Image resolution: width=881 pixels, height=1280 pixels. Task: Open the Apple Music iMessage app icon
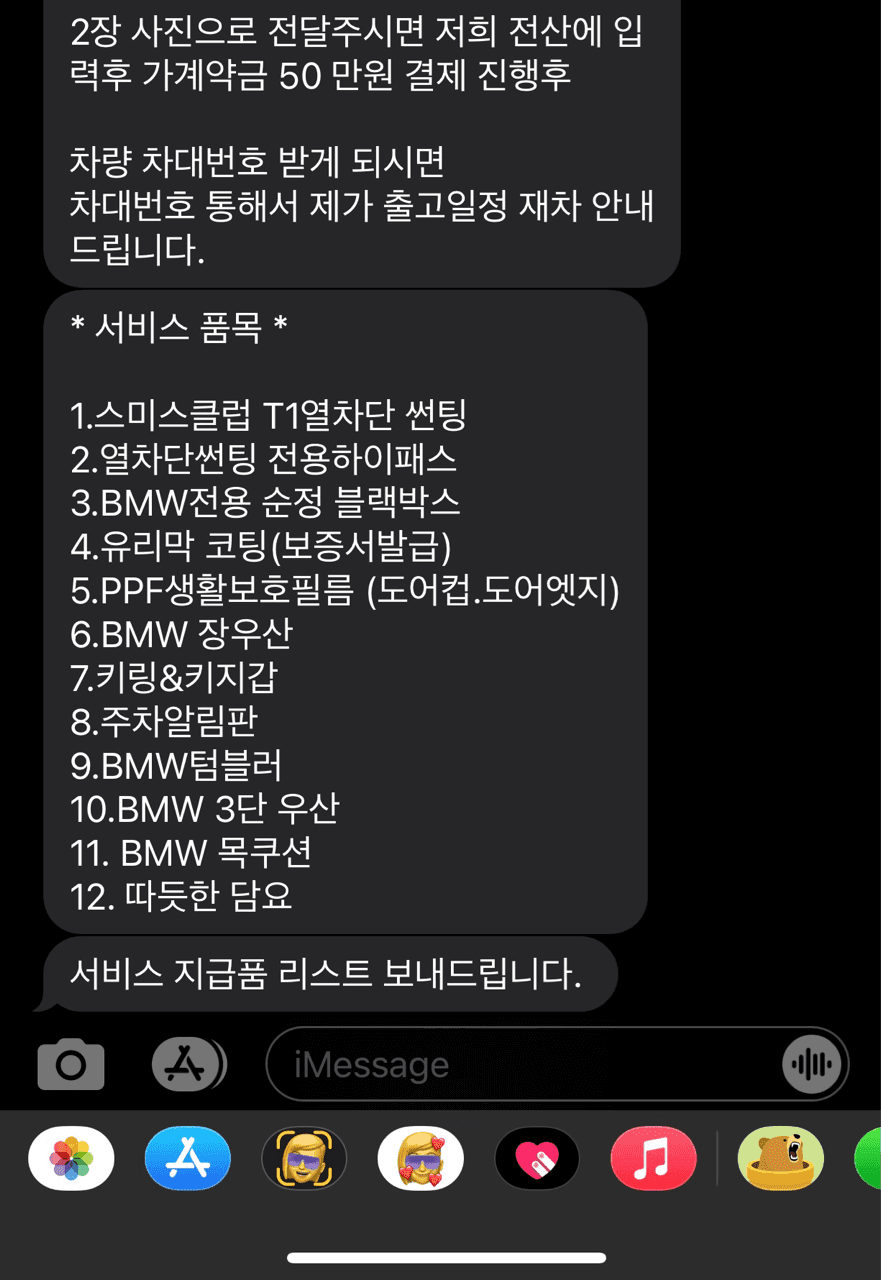pos(653,1158)
